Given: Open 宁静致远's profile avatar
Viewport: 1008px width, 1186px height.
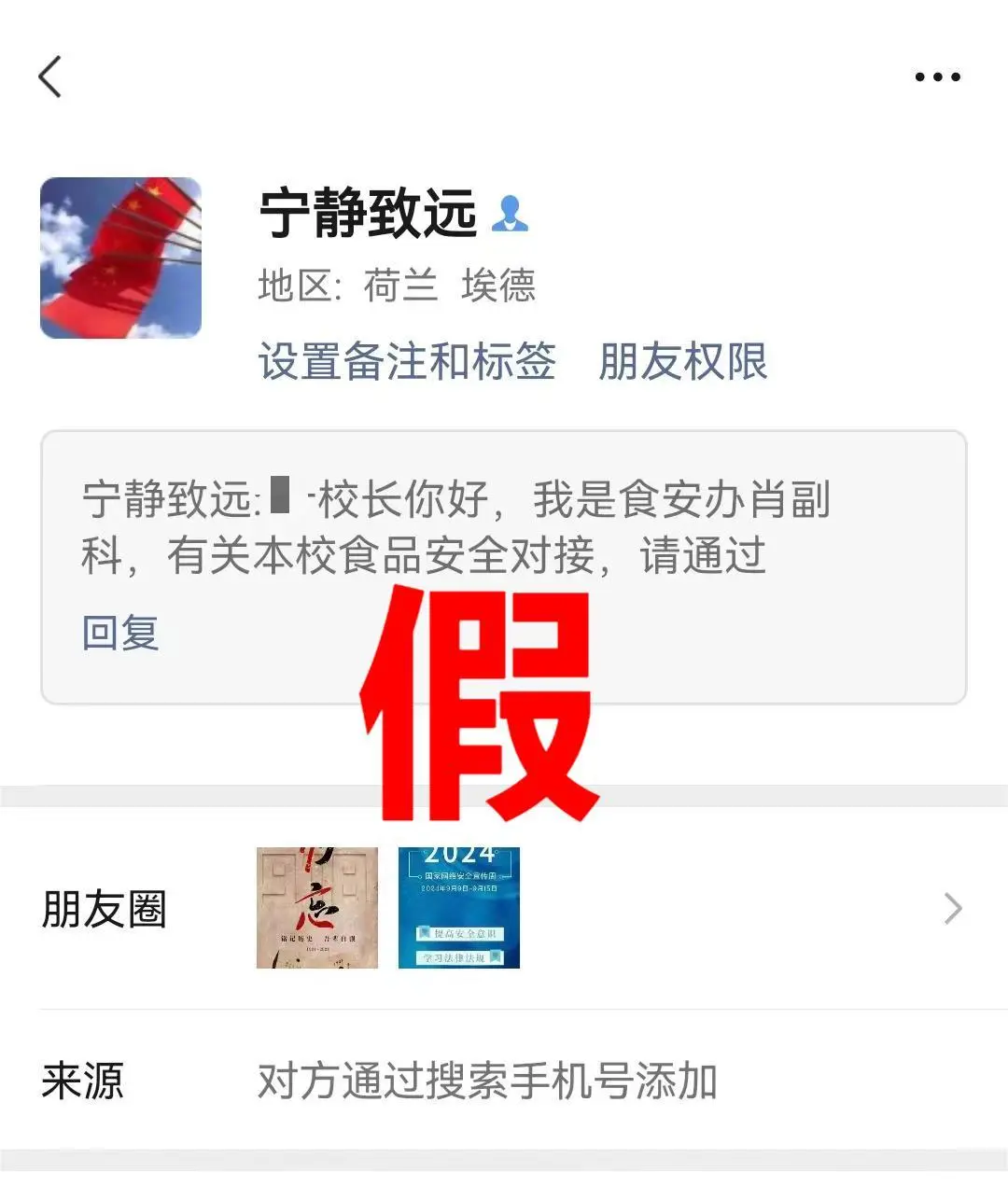Looking at the screenshot, I should tap(120, 258).
